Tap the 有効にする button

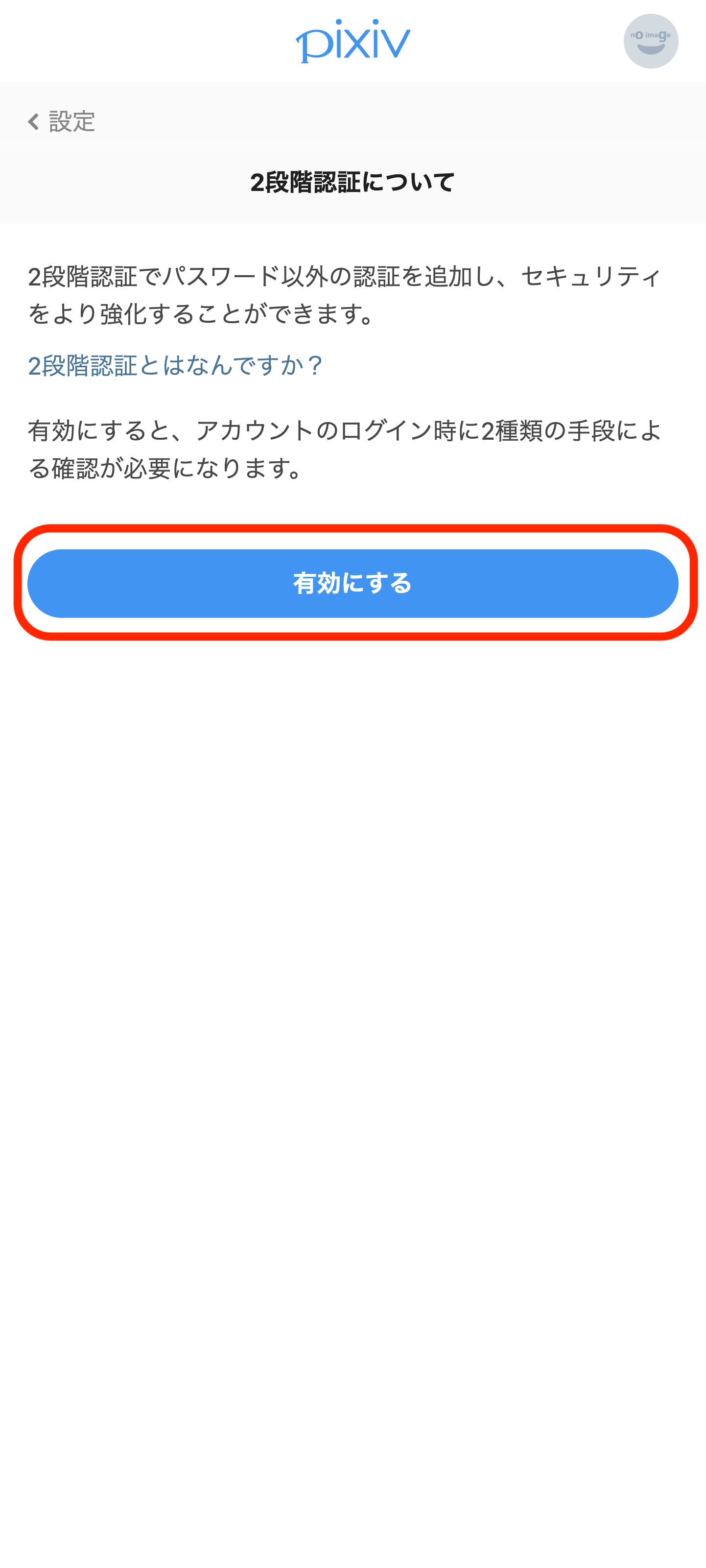tap(353, 583)
